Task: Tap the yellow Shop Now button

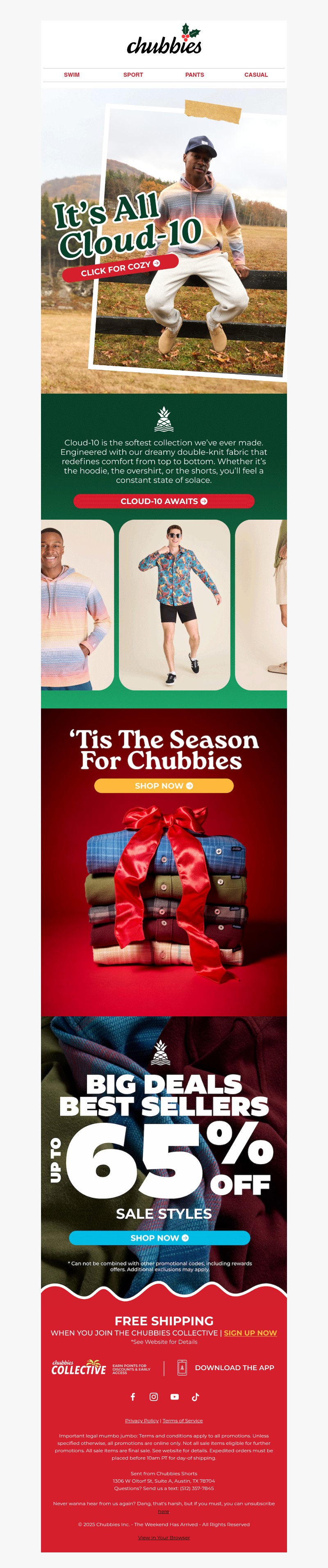Action: [164, 785]
